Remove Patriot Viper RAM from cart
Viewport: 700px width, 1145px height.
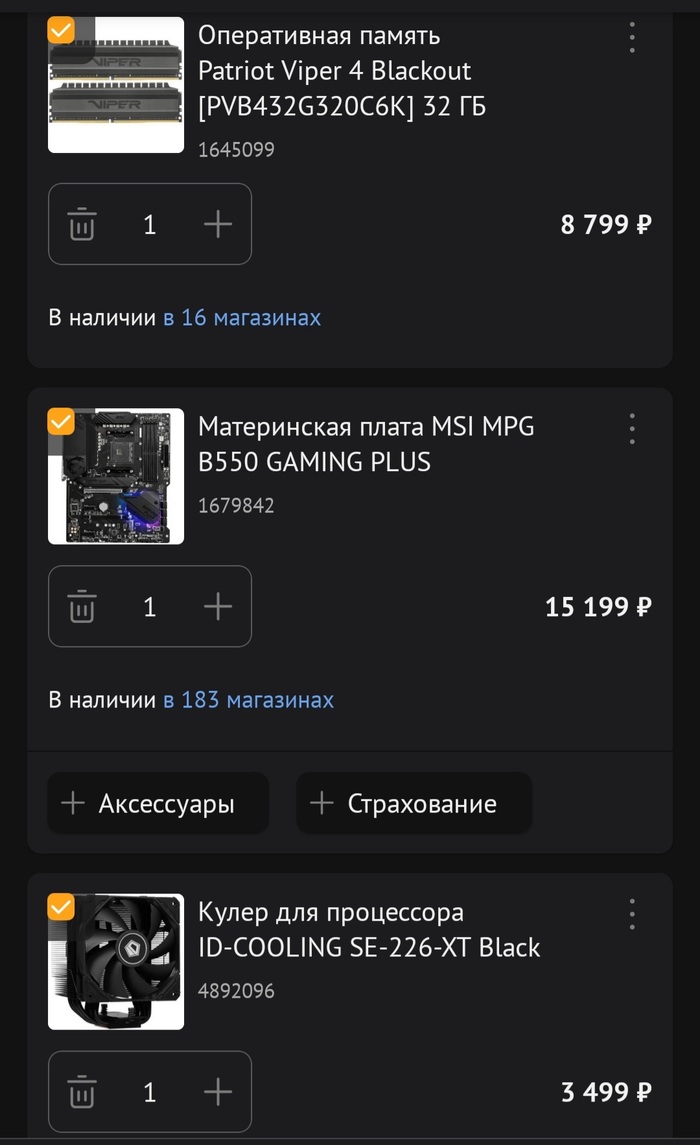click(x=82, y=224)
